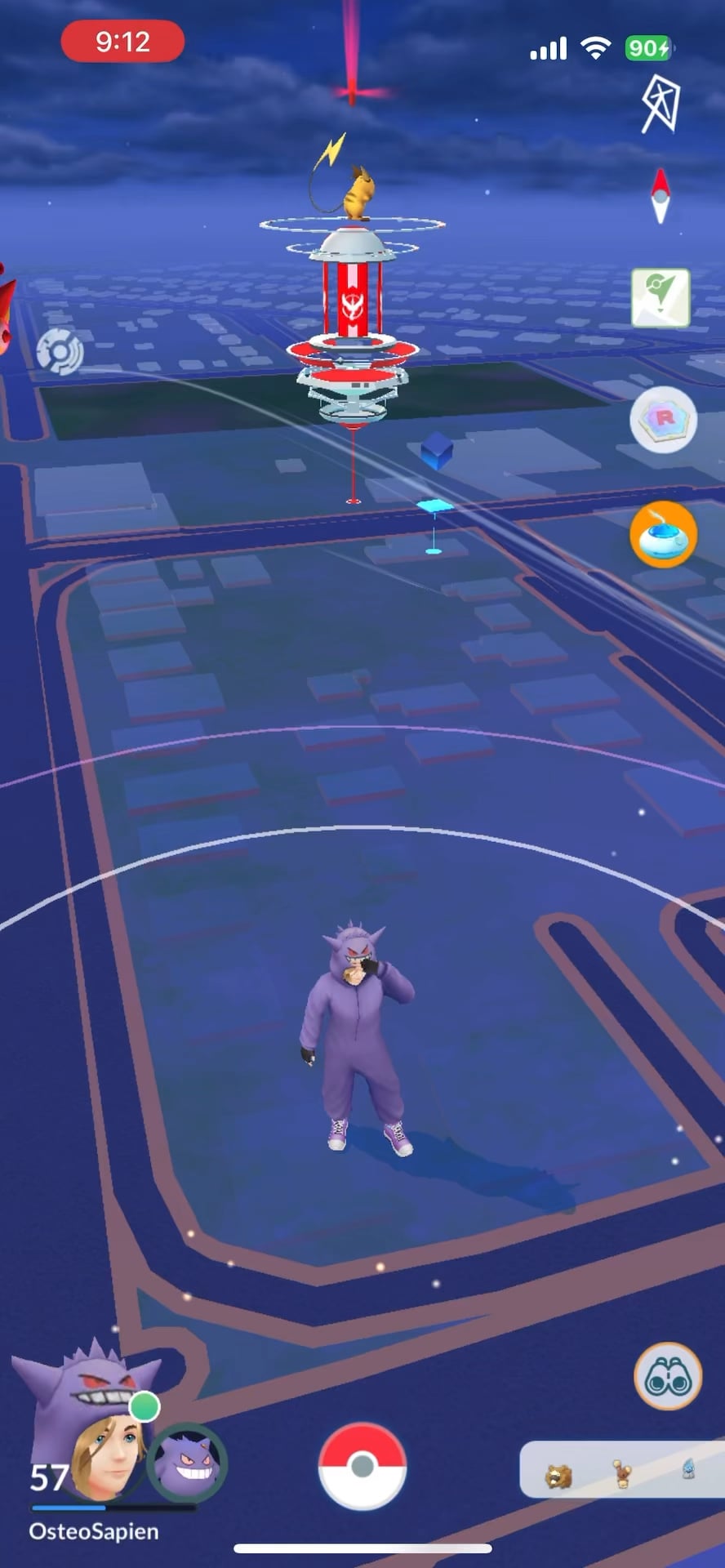Reset map orientation with the compass
The image size is (725, 1568).
coord(661,196)
